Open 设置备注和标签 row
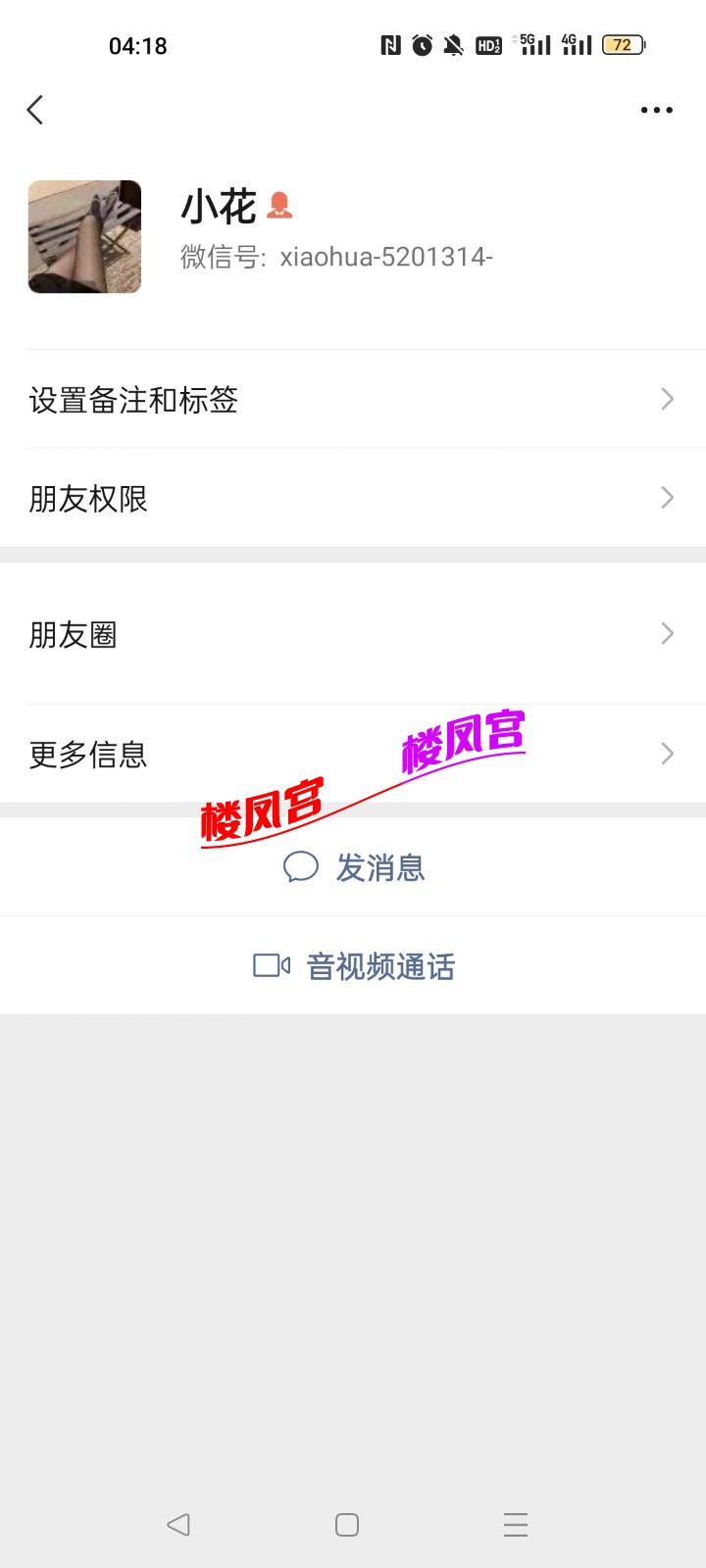Screen dimensions: 706x1568 [353, 400]
